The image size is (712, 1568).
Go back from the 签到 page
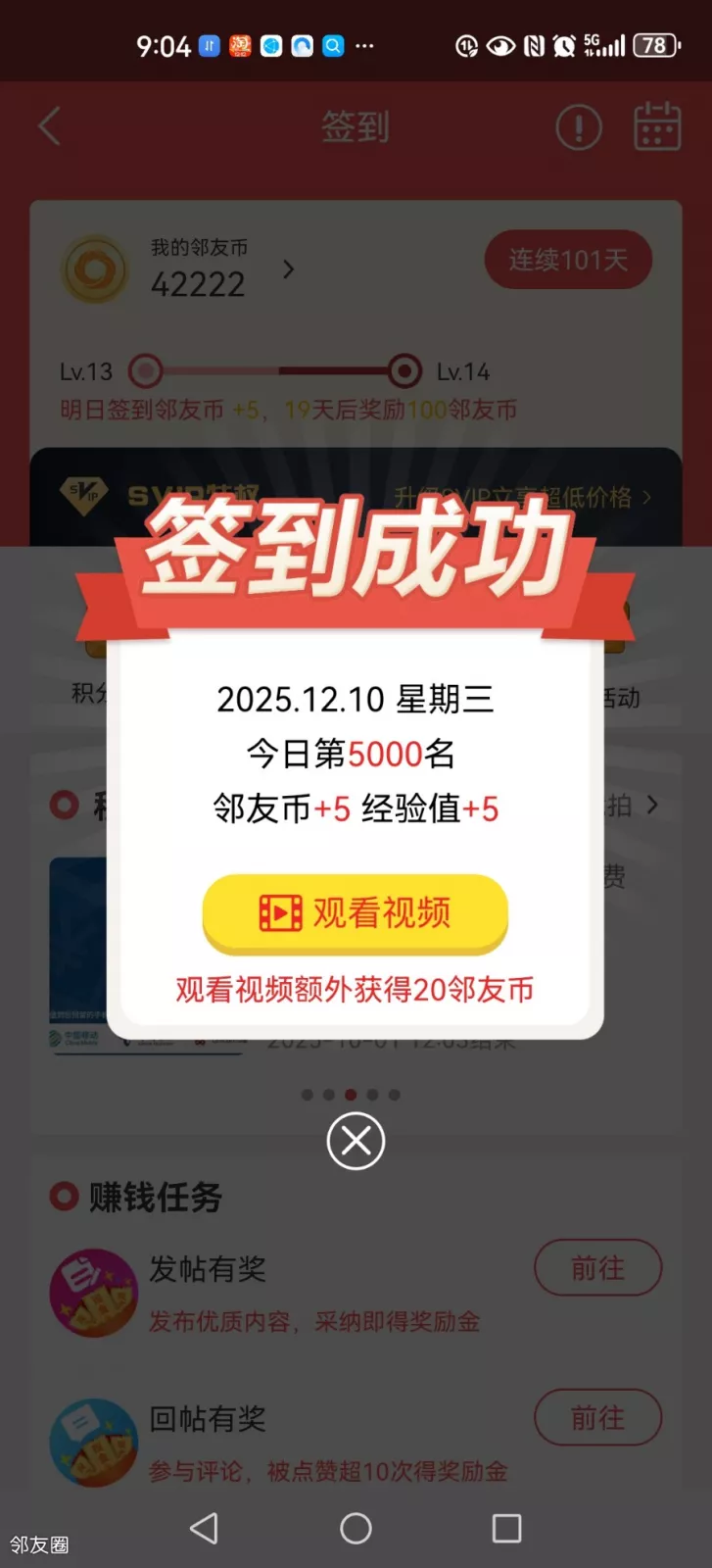(x=49, y=126)
